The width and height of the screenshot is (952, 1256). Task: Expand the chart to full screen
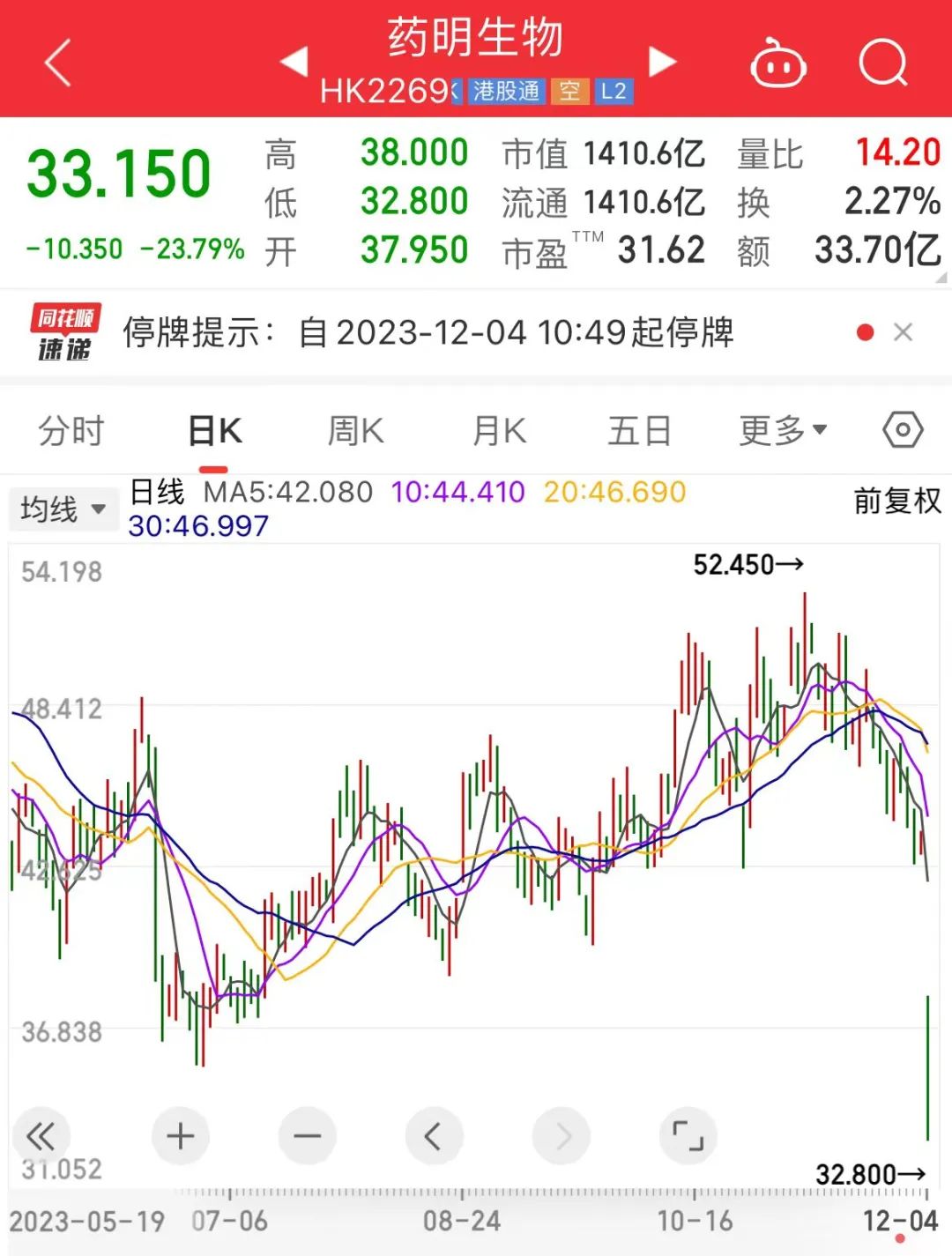pyautogui.click(x=688, y=1136)
